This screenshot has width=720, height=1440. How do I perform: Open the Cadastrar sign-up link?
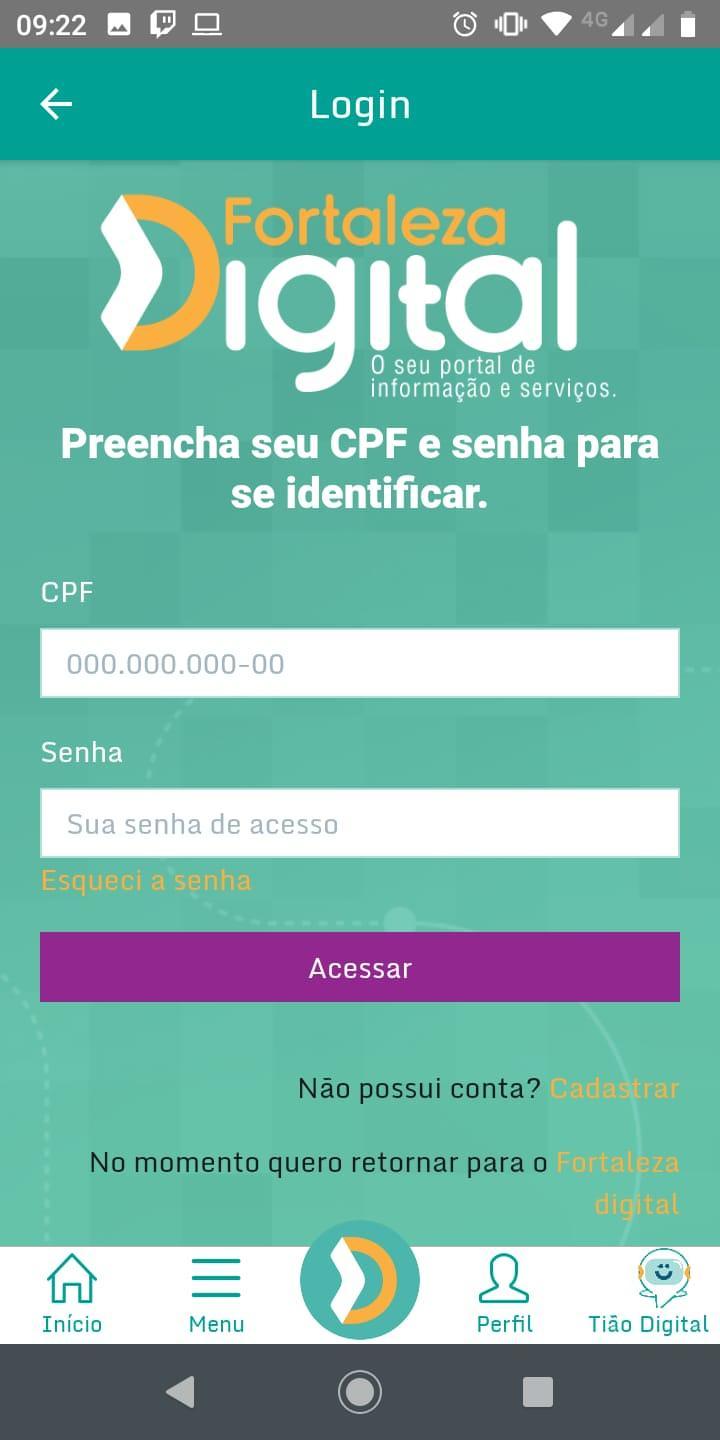click(614, 1088)
